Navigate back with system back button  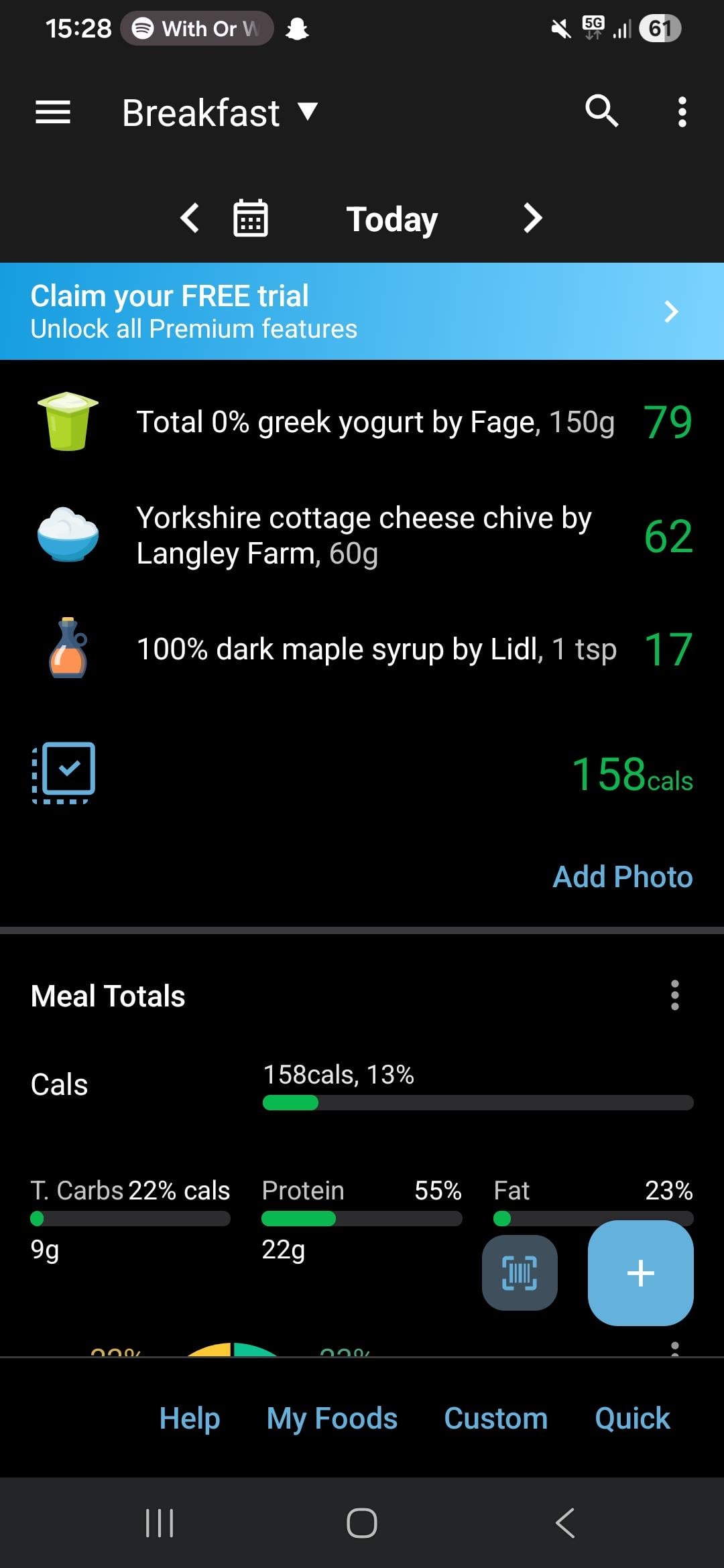coord(565,1522)
